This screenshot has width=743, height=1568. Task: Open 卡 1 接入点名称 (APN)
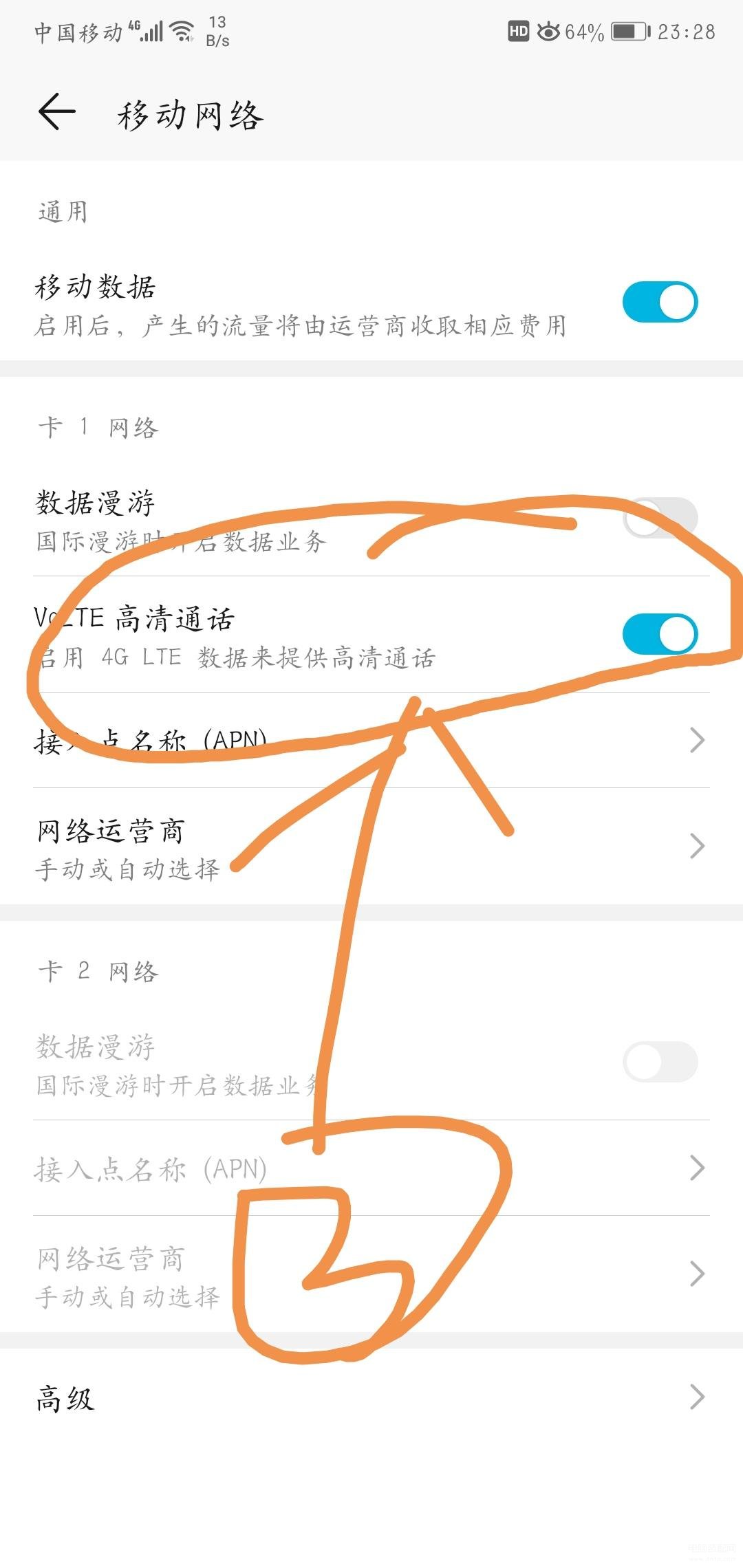[371, 741]
